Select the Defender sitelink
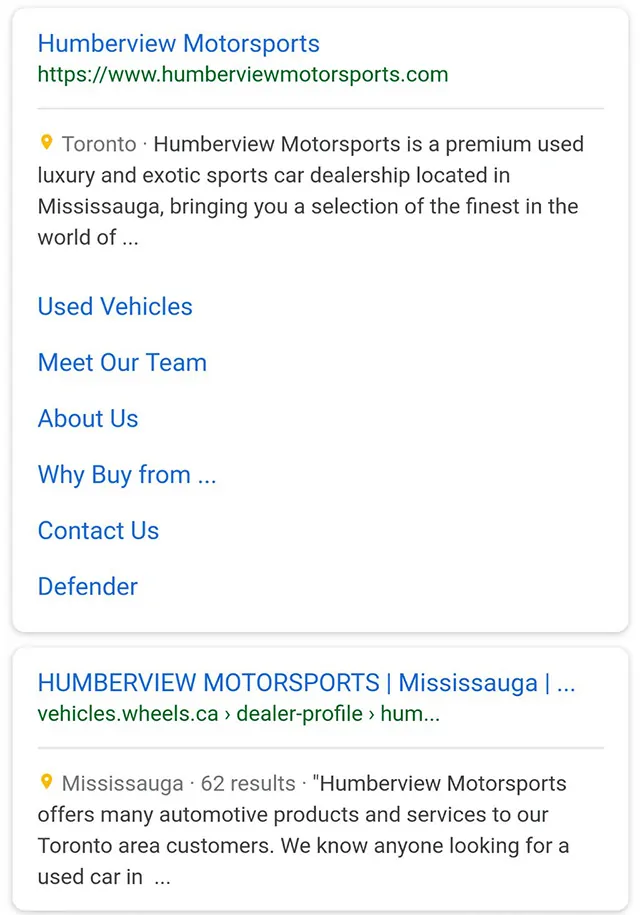 click(88, 587)
